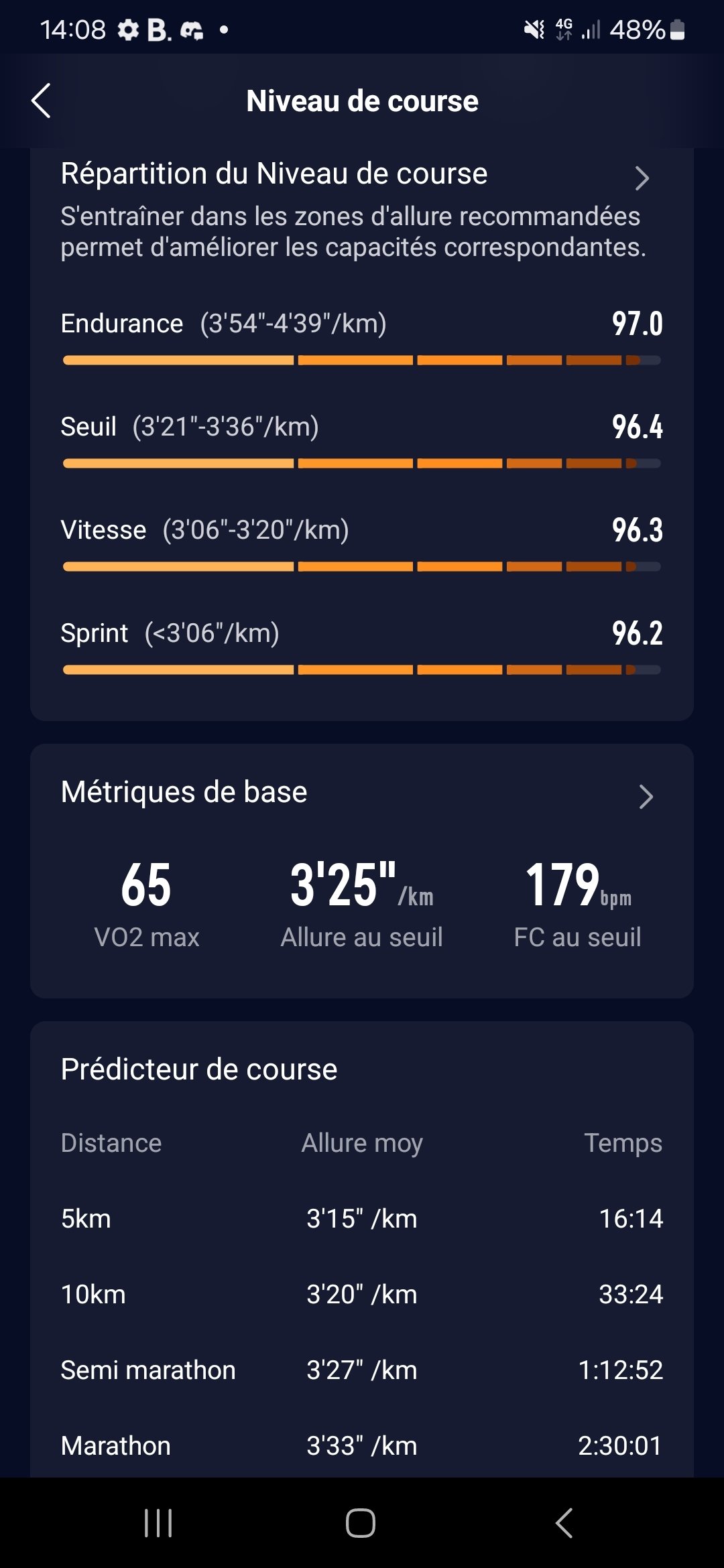The image size is (724, 1568).
Task: Tap the system navigation back button
Action: pyautogui.click(x=564, y=1522)
